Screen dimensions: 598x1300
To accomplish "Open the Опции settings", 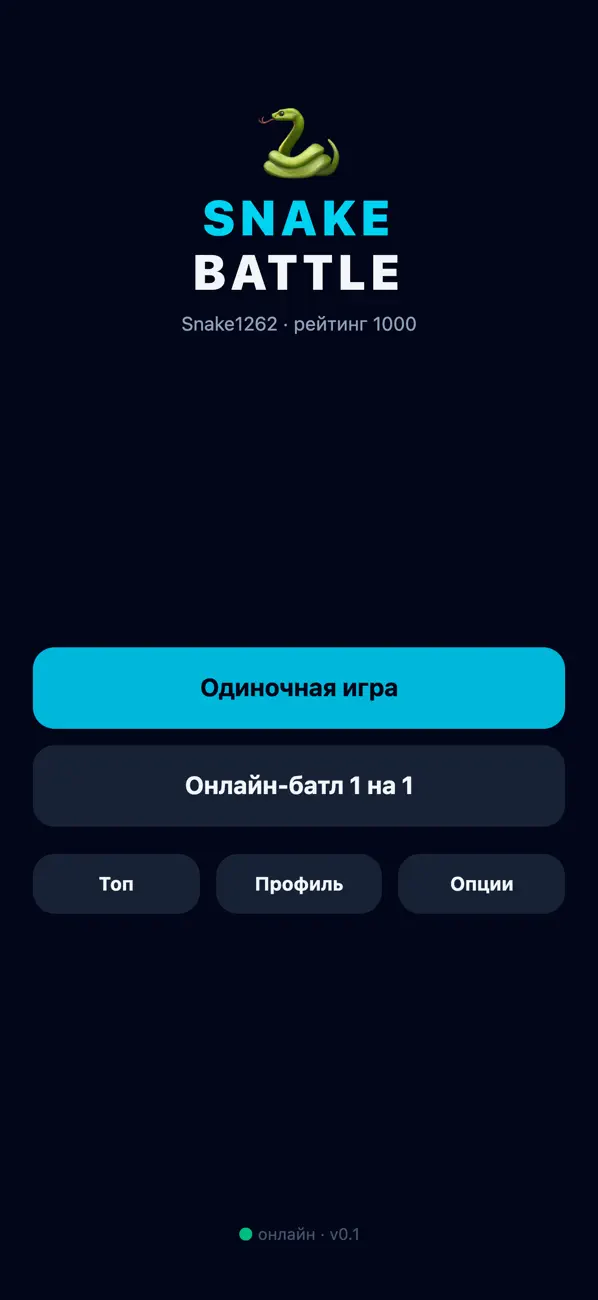I will pyautogui.click(x=481, y=884).
